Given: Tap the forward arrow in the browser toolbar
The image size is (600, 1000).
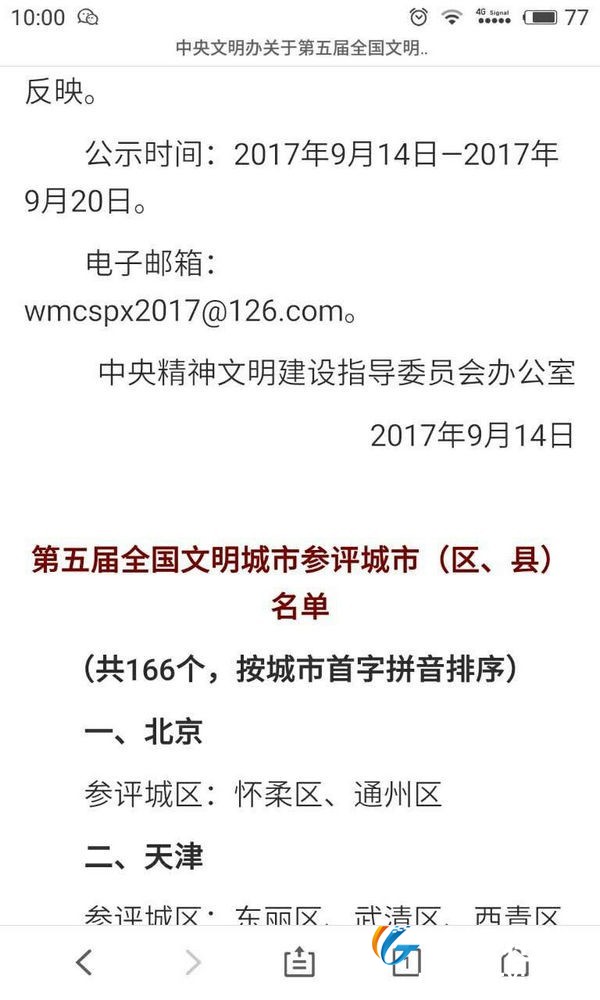Looking at the screenshot, I should tap(192, 962).
